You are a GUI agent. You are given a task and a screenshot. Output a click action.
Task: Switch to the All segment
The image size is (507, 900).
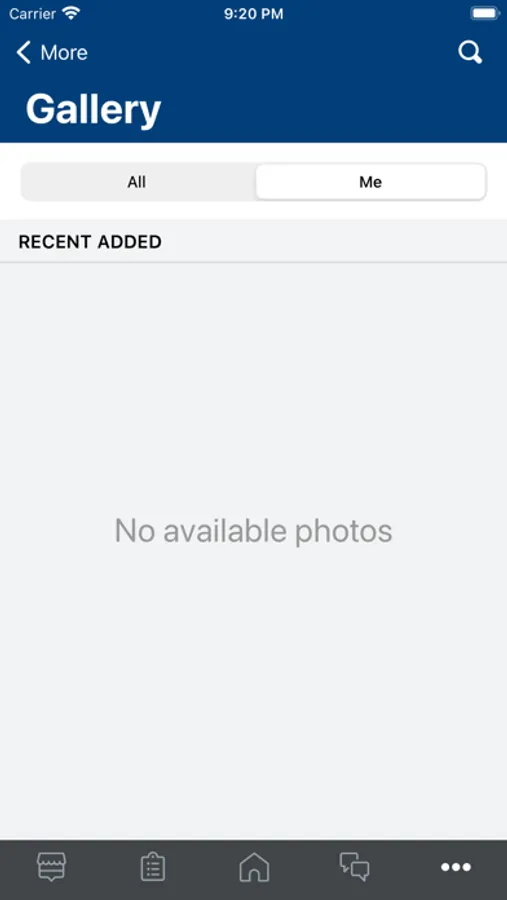137,182
